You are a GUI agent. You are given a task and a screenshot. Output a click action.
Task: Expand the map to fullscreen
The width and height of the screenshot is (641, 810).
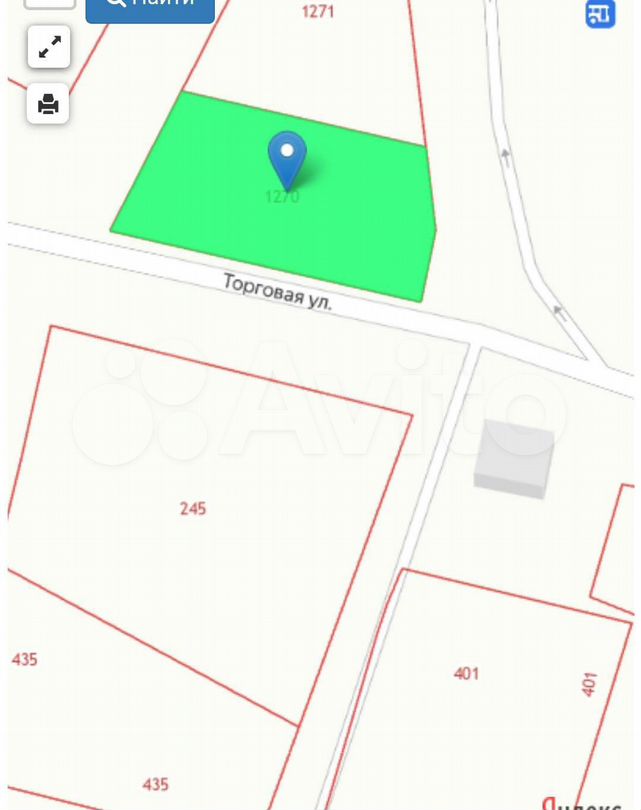point(49,47)
